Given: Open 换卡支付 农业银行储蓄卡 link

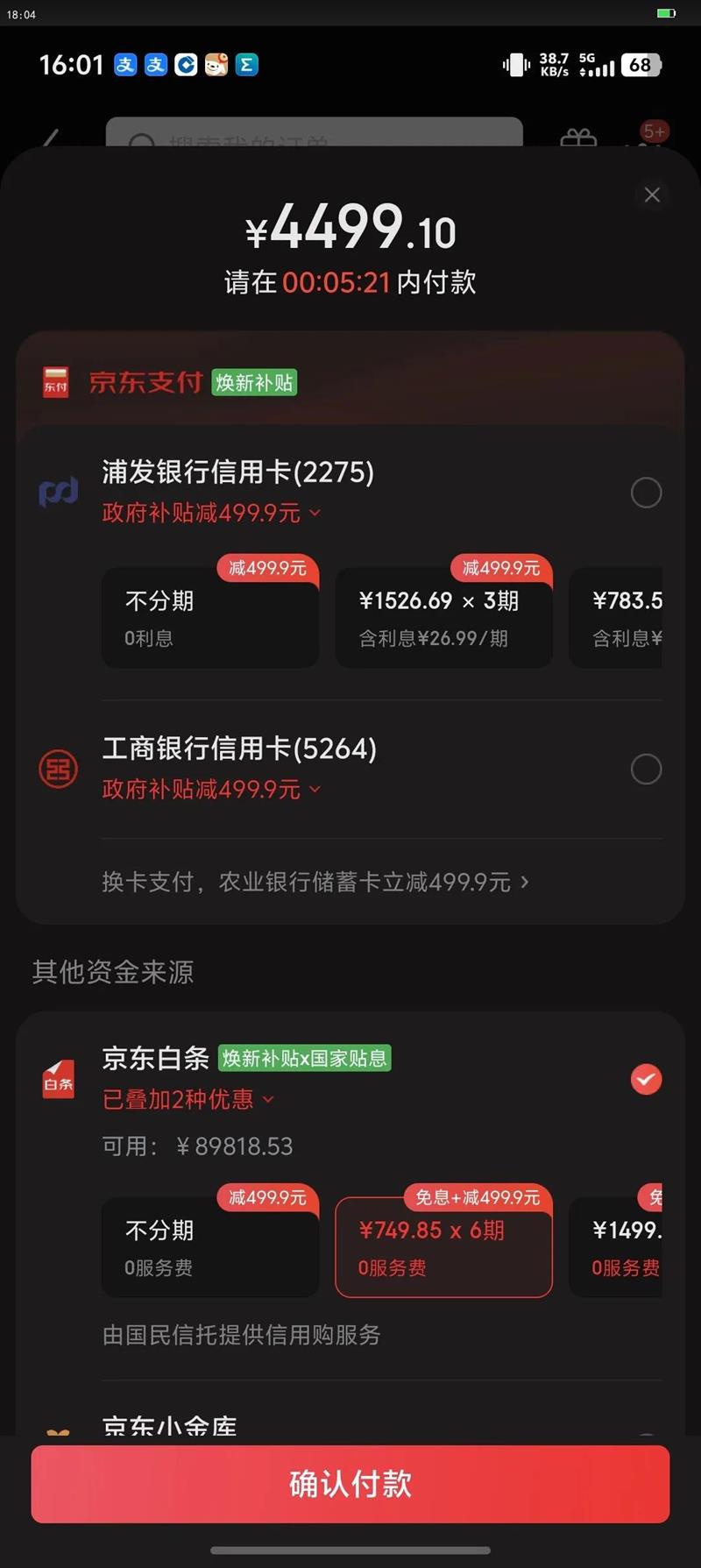Looking at the screenshot, I should (x=315, y=882).
